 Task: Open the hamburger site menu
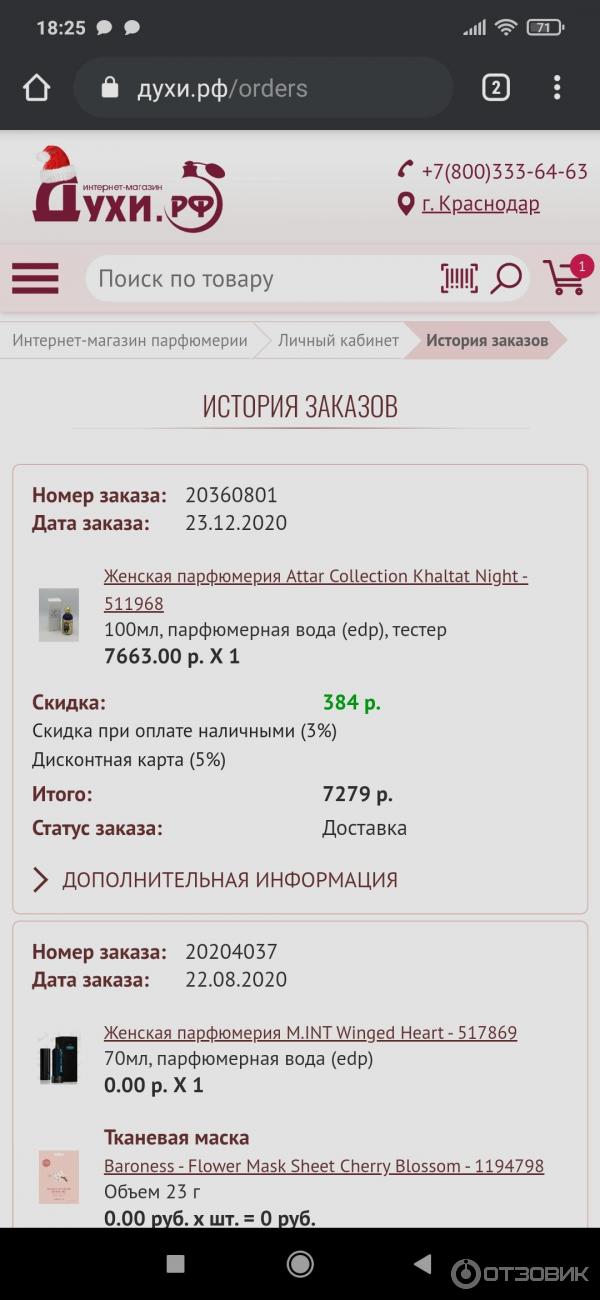[x=35, y=278]
